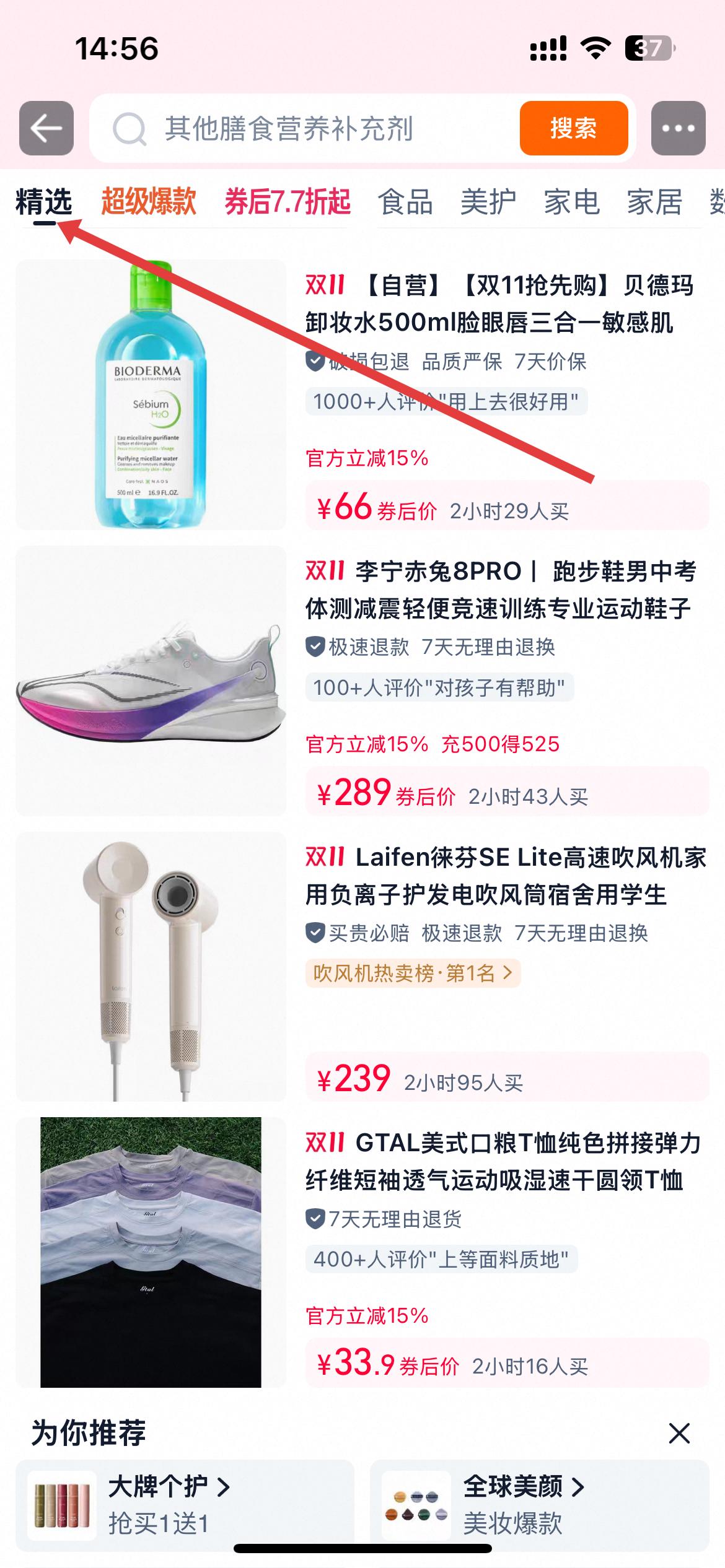Open the GTAL美式口粮T恤 product

pos(502,1161)
